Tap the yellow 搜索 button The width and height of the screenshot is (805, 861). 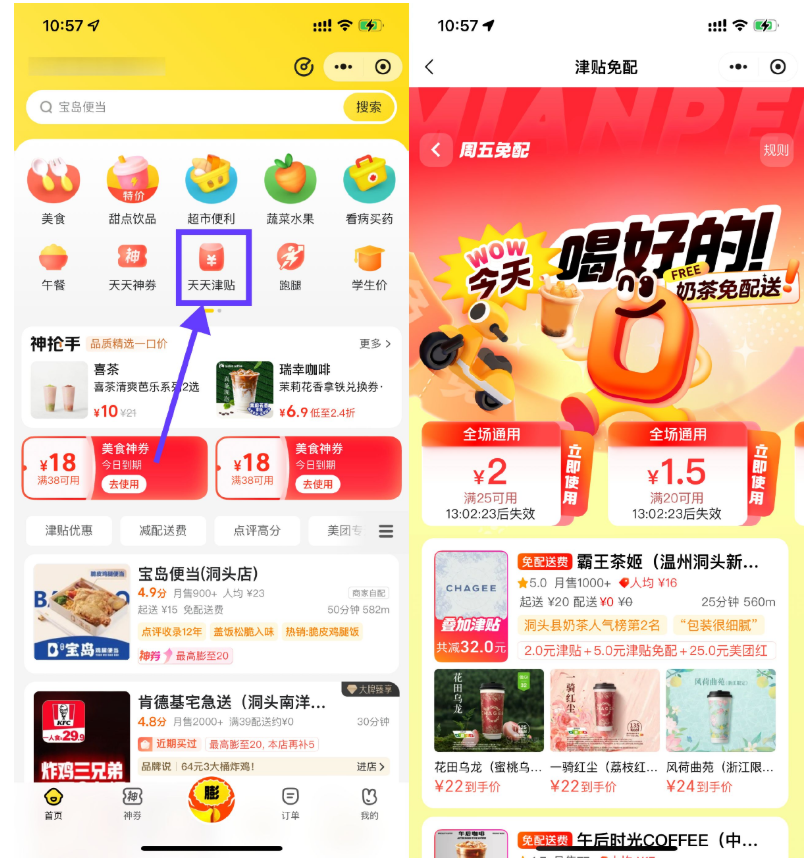pos(368,107)
